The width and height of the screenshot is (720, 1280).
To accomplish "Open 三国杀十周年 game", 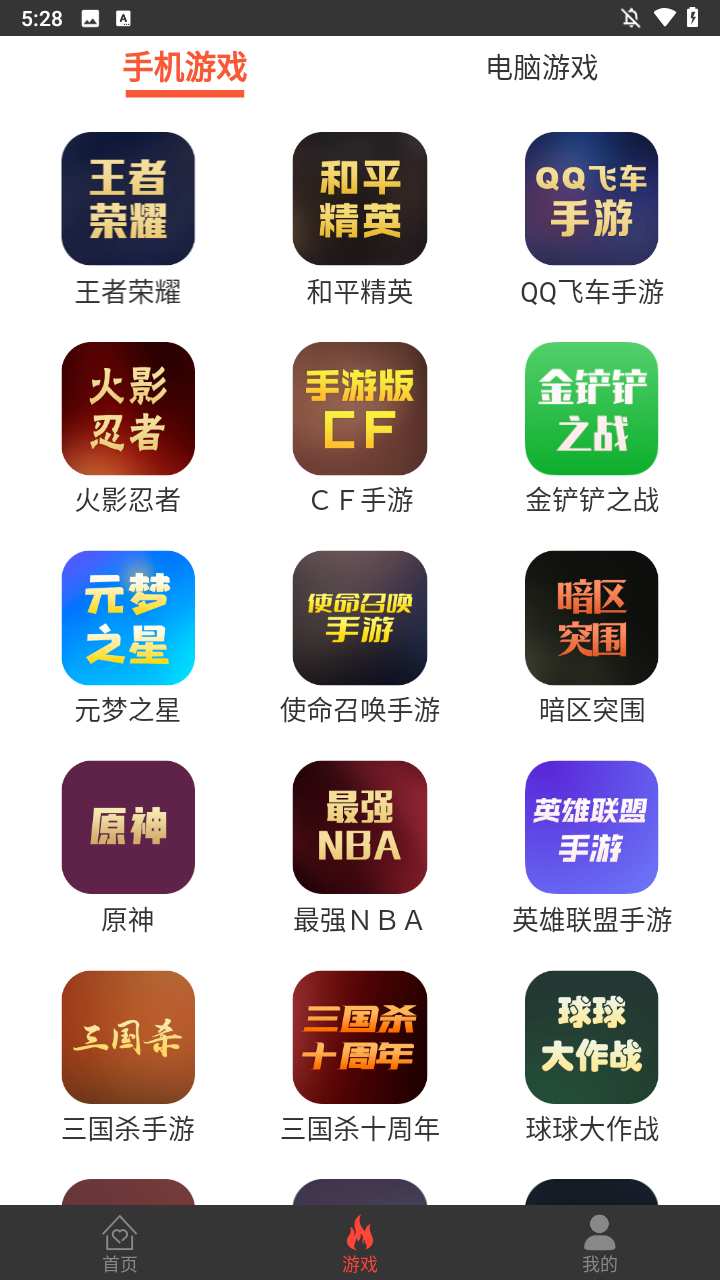I will pos(360,1038).
